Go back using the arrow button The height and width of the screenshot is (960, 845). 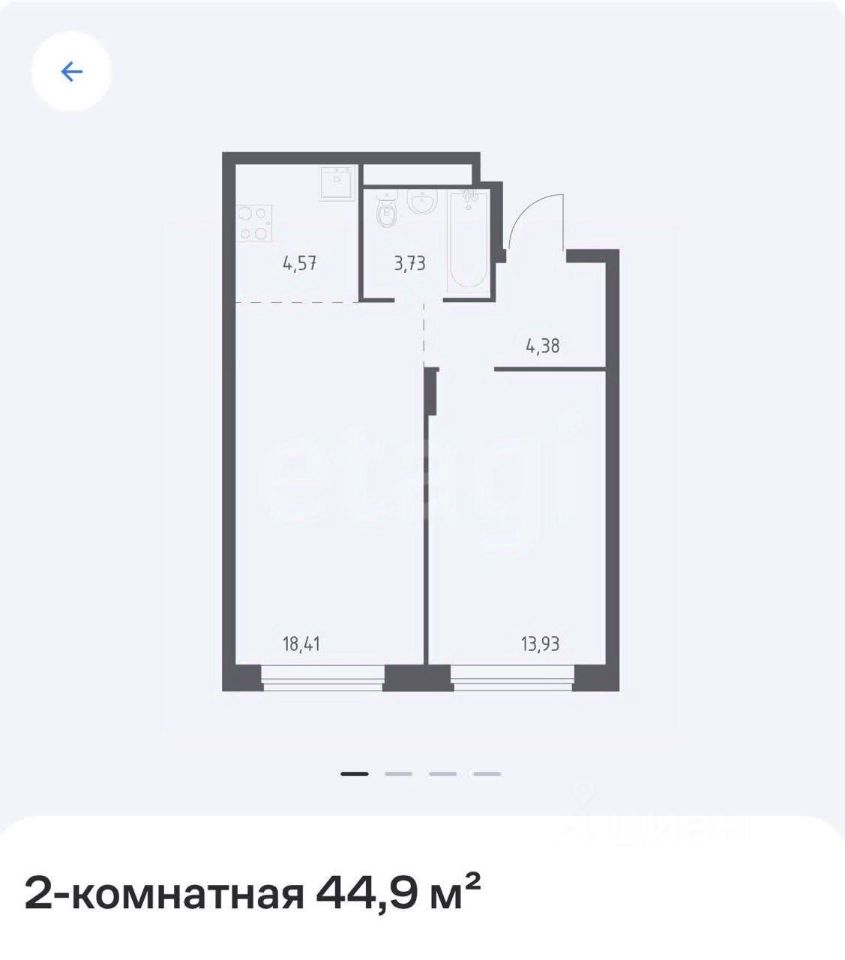71,72
